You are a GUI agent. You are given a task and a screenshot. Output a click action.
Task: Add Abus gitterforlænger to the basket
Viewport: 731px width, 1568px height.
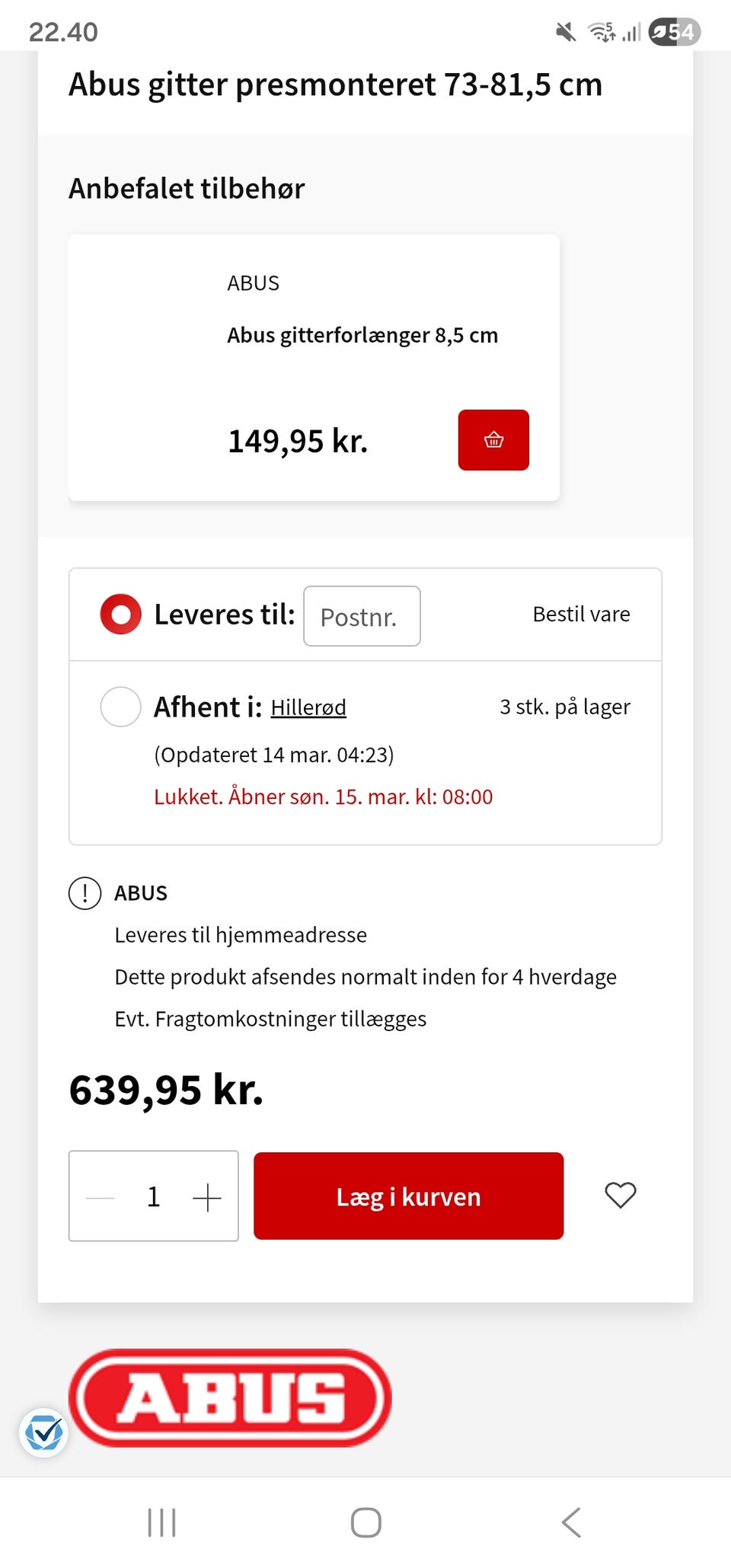(493, 440)
